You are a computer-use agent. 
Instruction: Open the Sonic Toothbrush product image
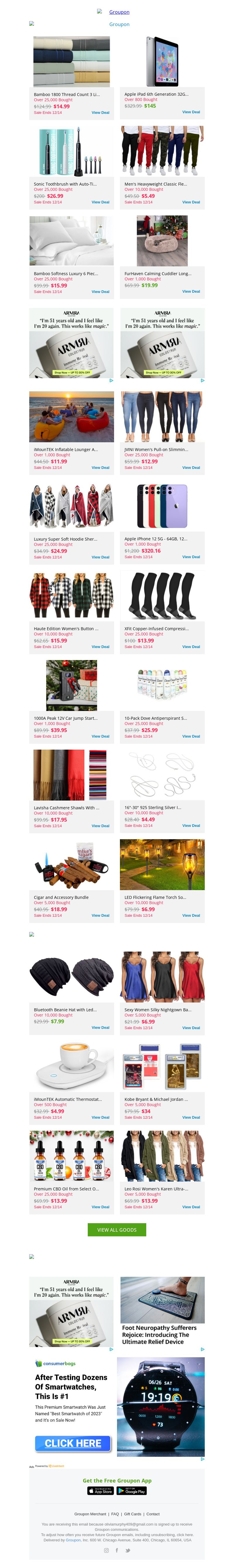tap(71, 152)
